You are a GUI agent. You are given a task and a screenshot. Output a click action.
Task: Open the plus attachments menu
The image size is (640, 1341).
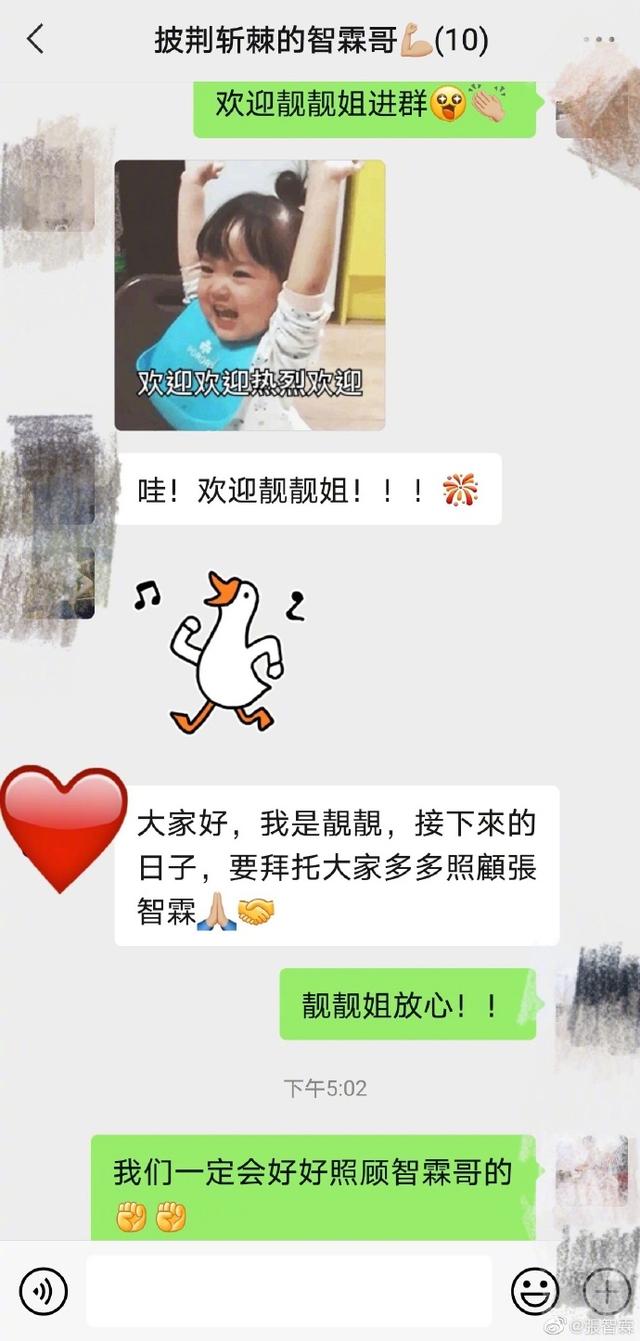[606, 1290]
